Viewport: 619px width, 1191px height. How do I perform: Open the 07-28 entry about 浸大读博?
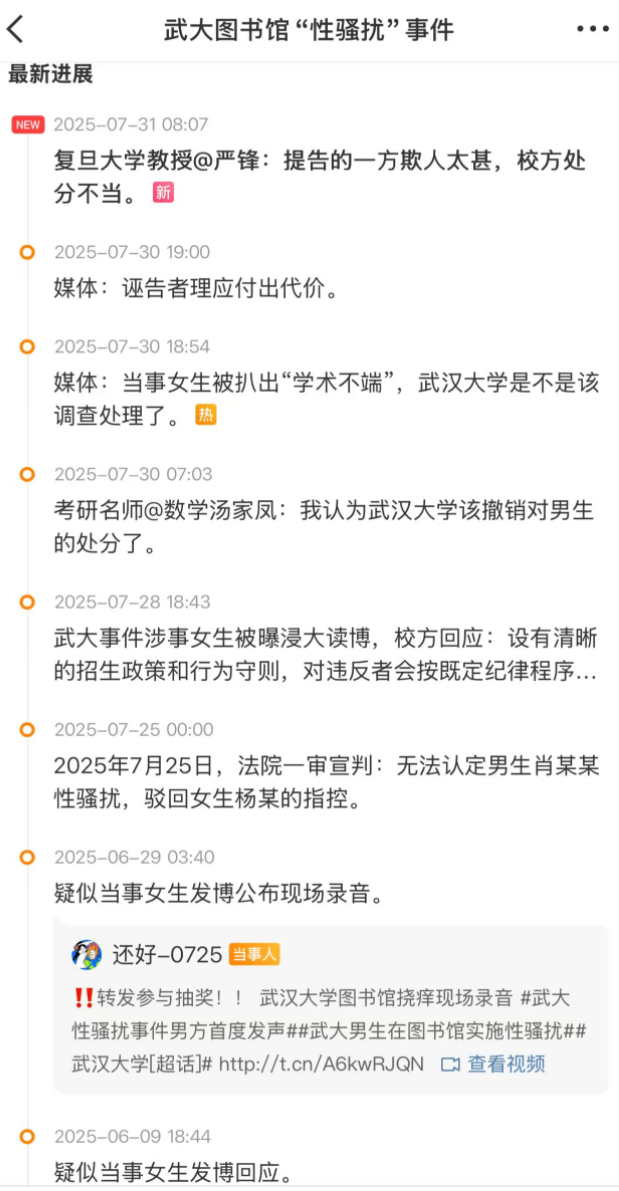pyautogui.click(x=327, y=654)
